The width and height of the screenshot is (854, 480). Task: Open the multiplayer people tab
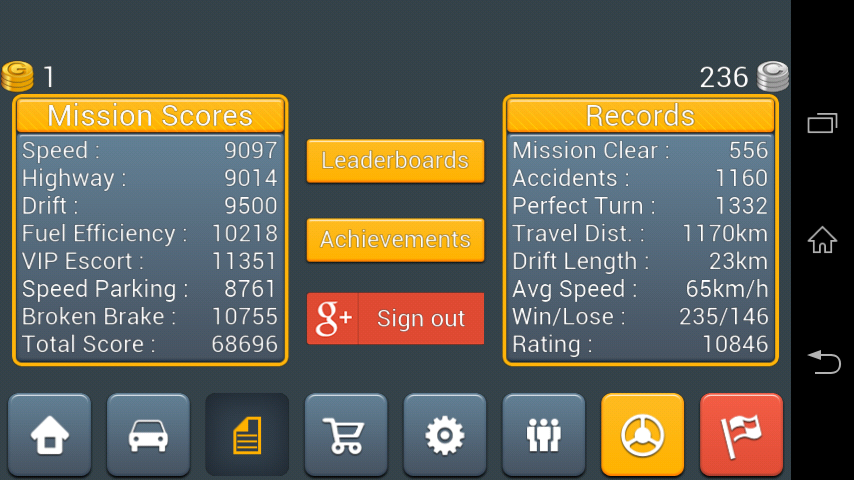coord(544,435)
